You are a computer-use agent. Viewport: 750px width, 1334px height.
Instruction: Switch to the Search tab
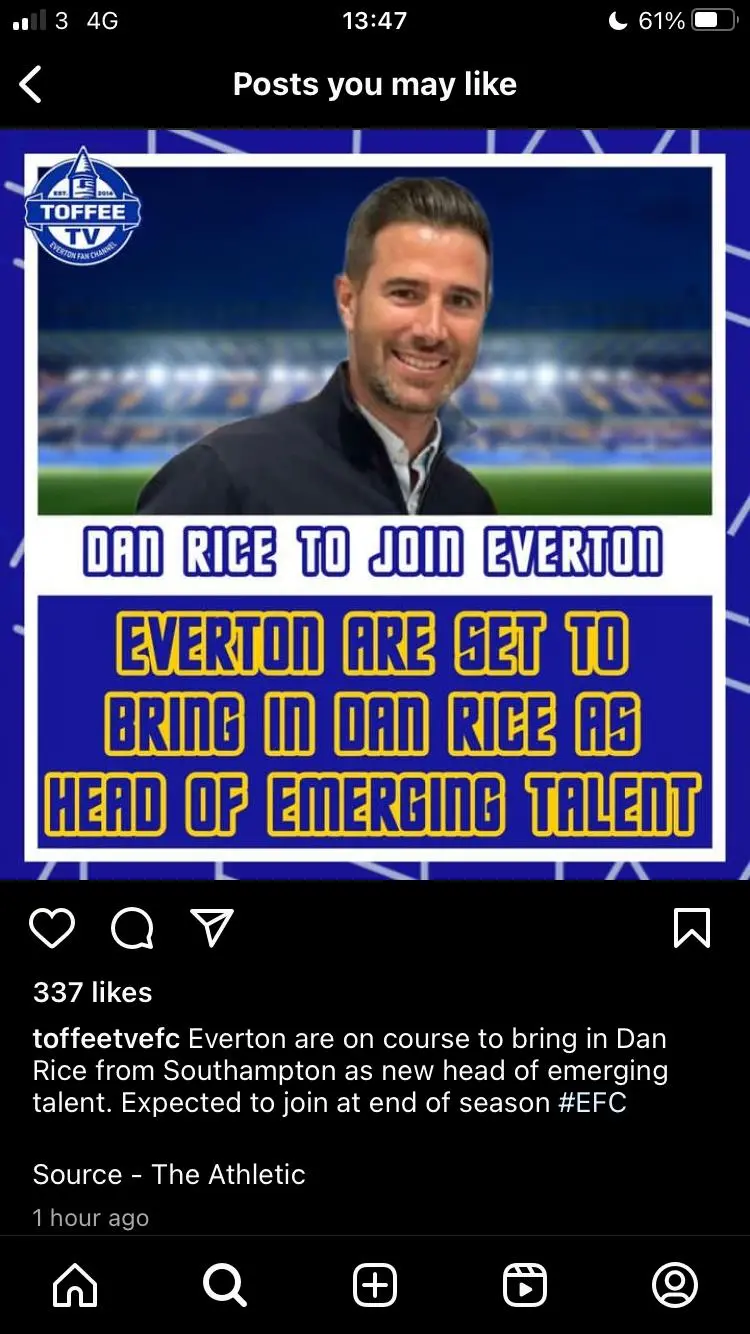[x=225, y=1285]
